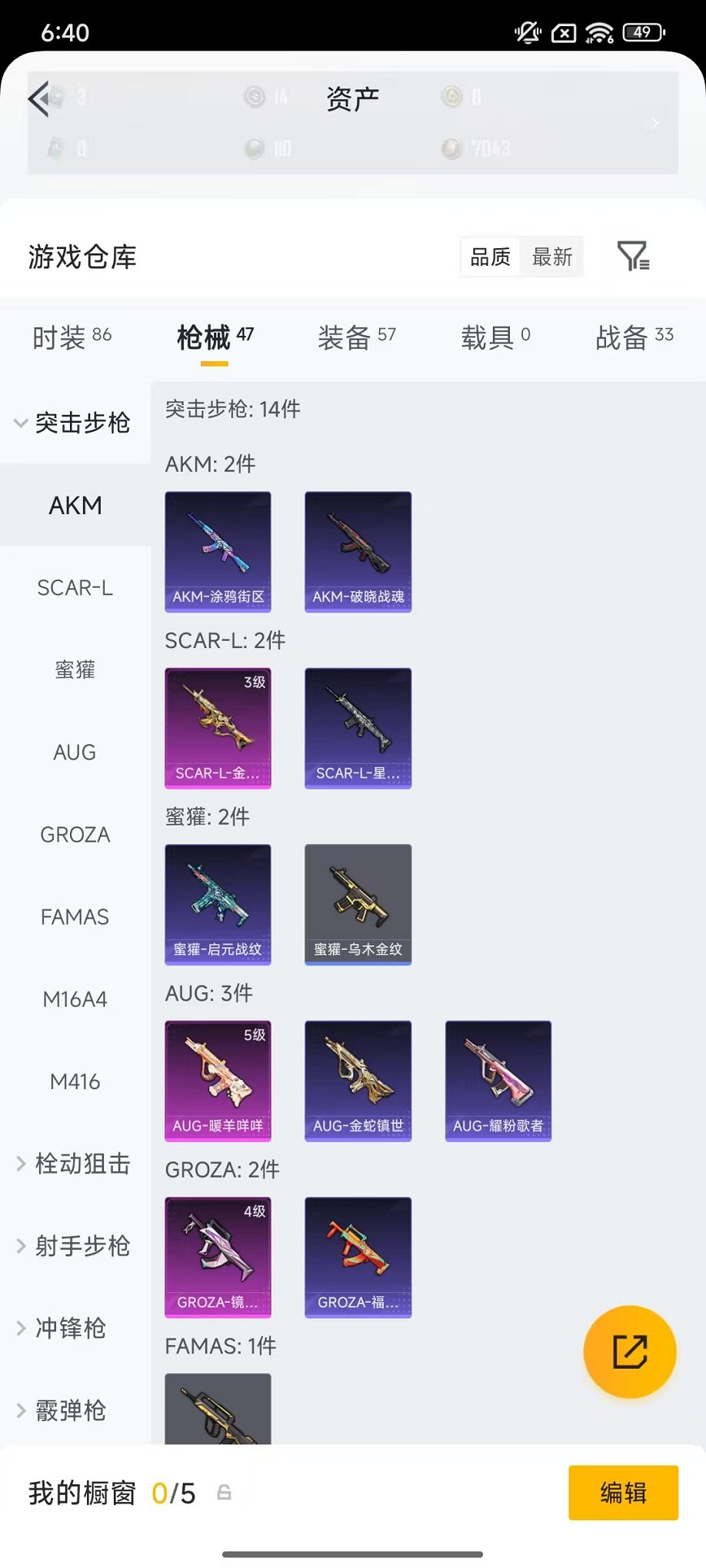Open the 蜜獾-乌木金纹 skin
This screenshot has width=706, height=1568.
(x=358, y=904)
